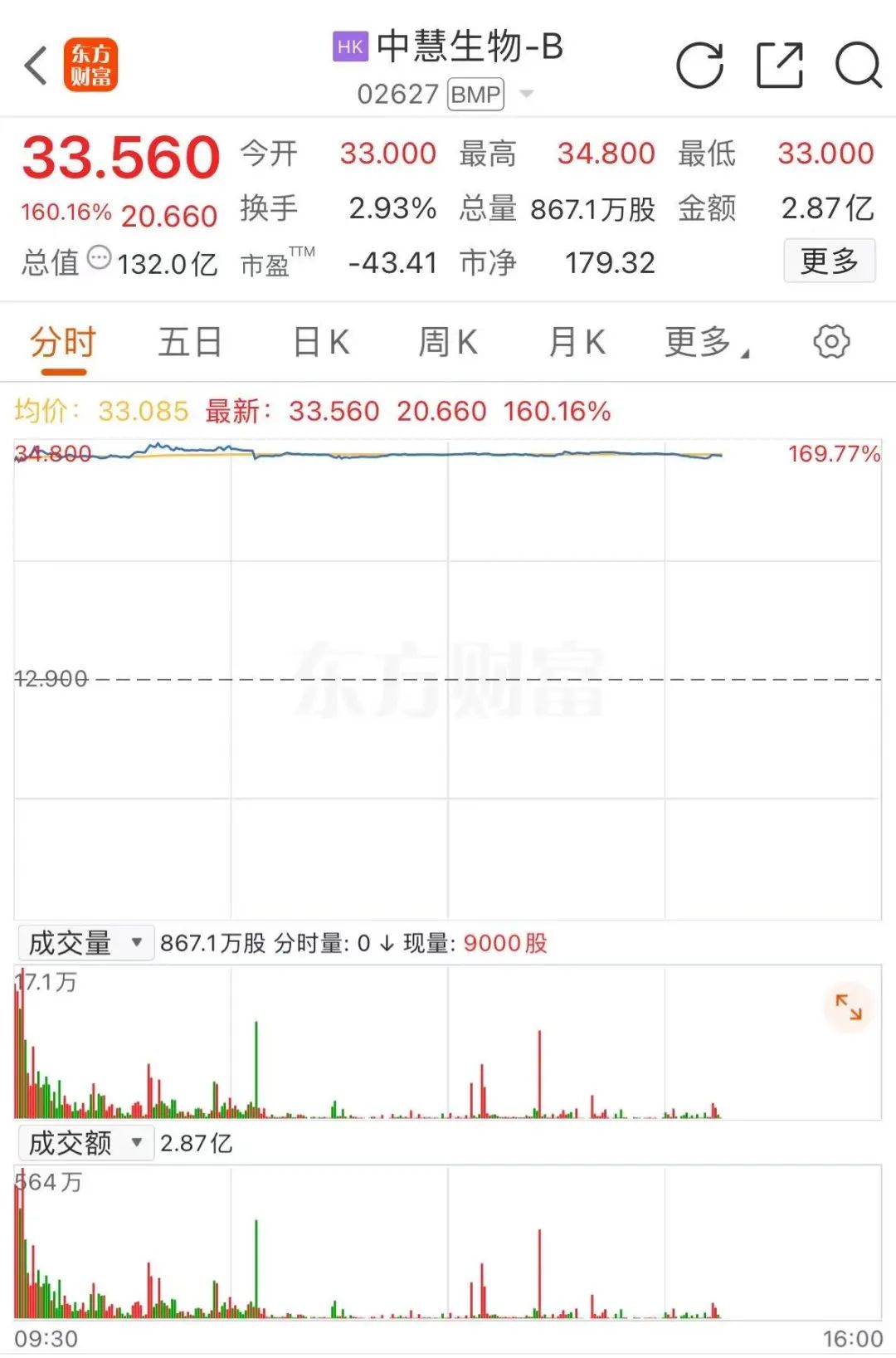Refresh the stock quote data

click(x=701, y=66)
